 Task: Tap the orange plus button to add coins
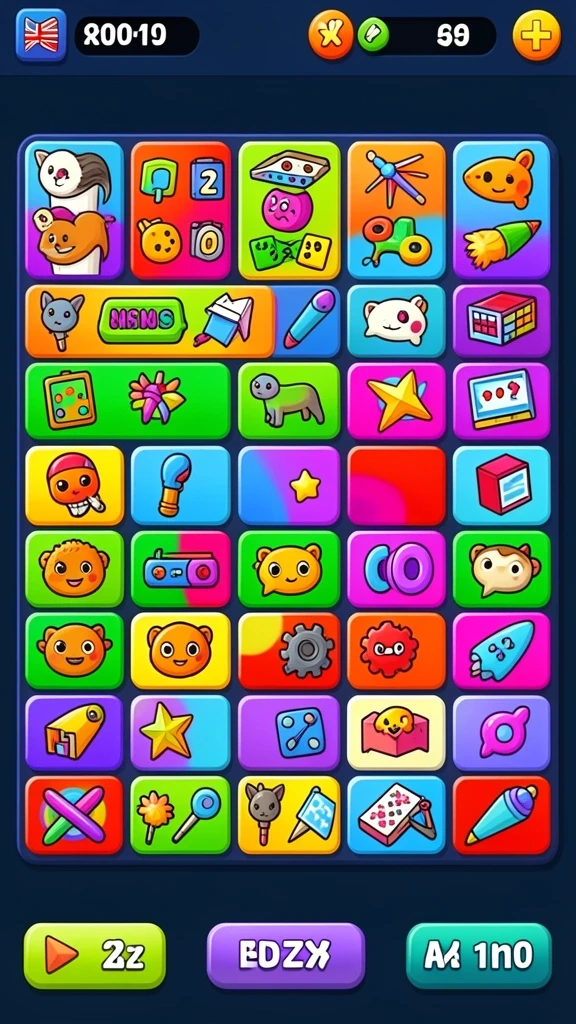(x=536, y=35)
